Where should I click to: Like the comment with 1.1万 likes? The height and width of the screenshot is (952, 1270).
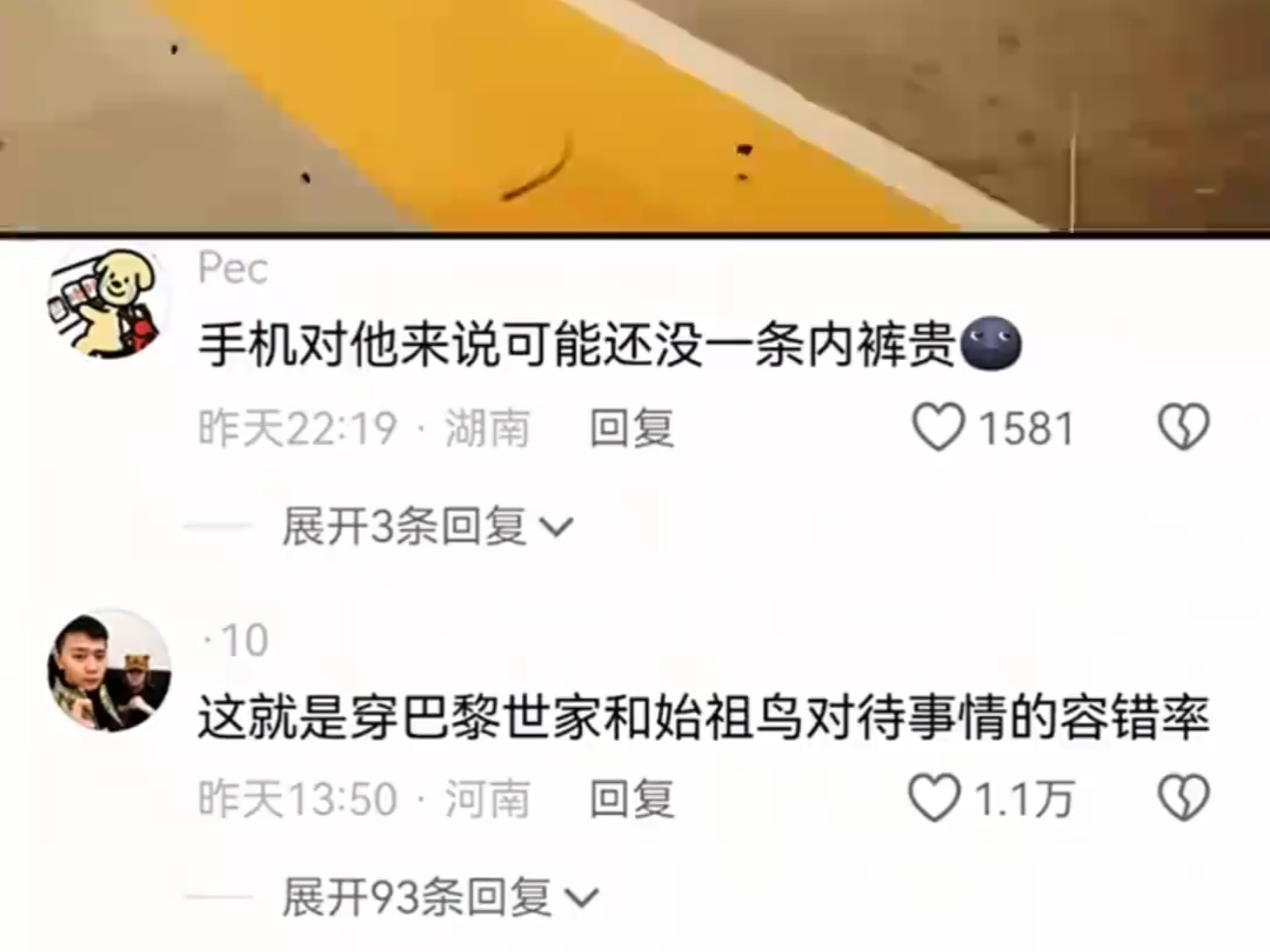click(x=934, y=799)
